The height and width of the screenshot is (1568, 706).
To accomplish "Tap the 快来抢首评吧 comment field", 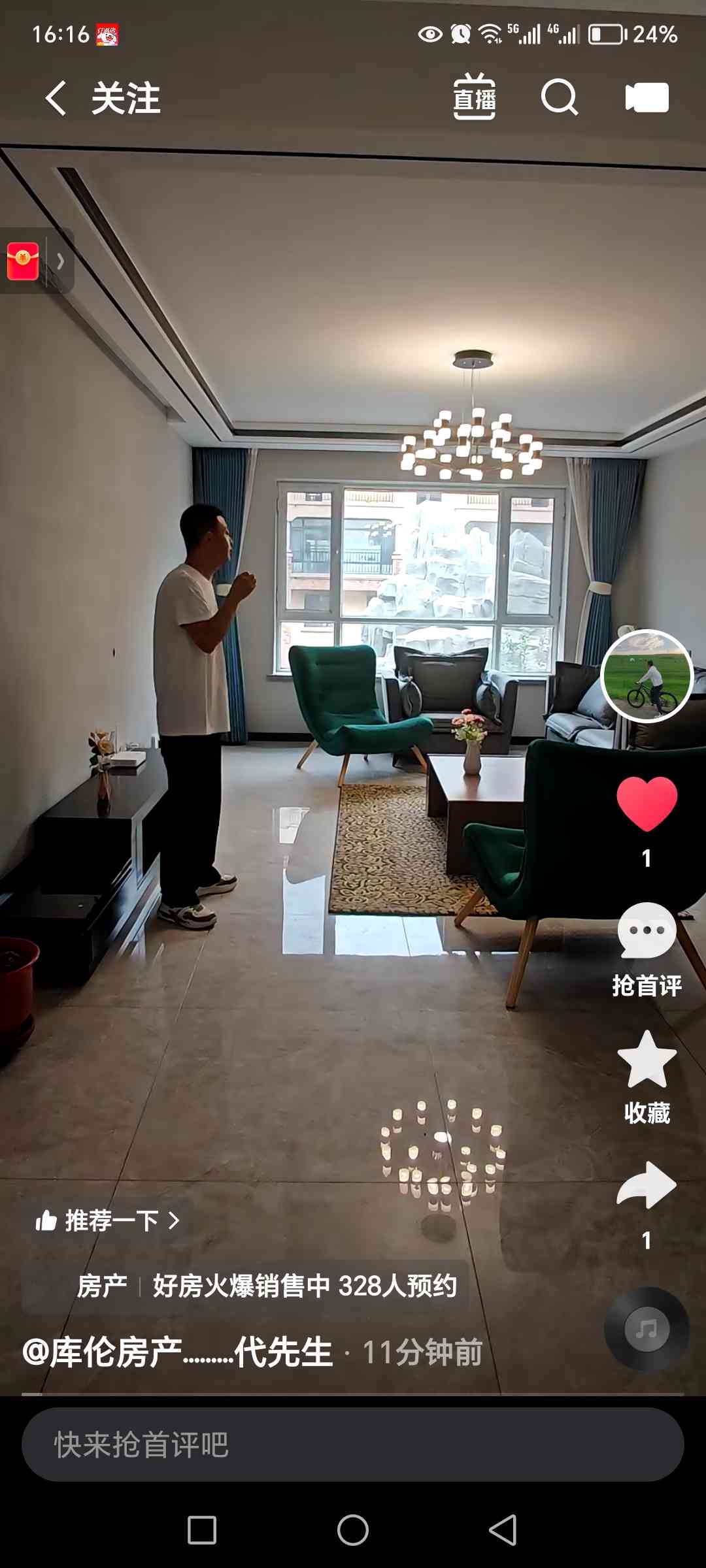I will tap(353, 1445).
